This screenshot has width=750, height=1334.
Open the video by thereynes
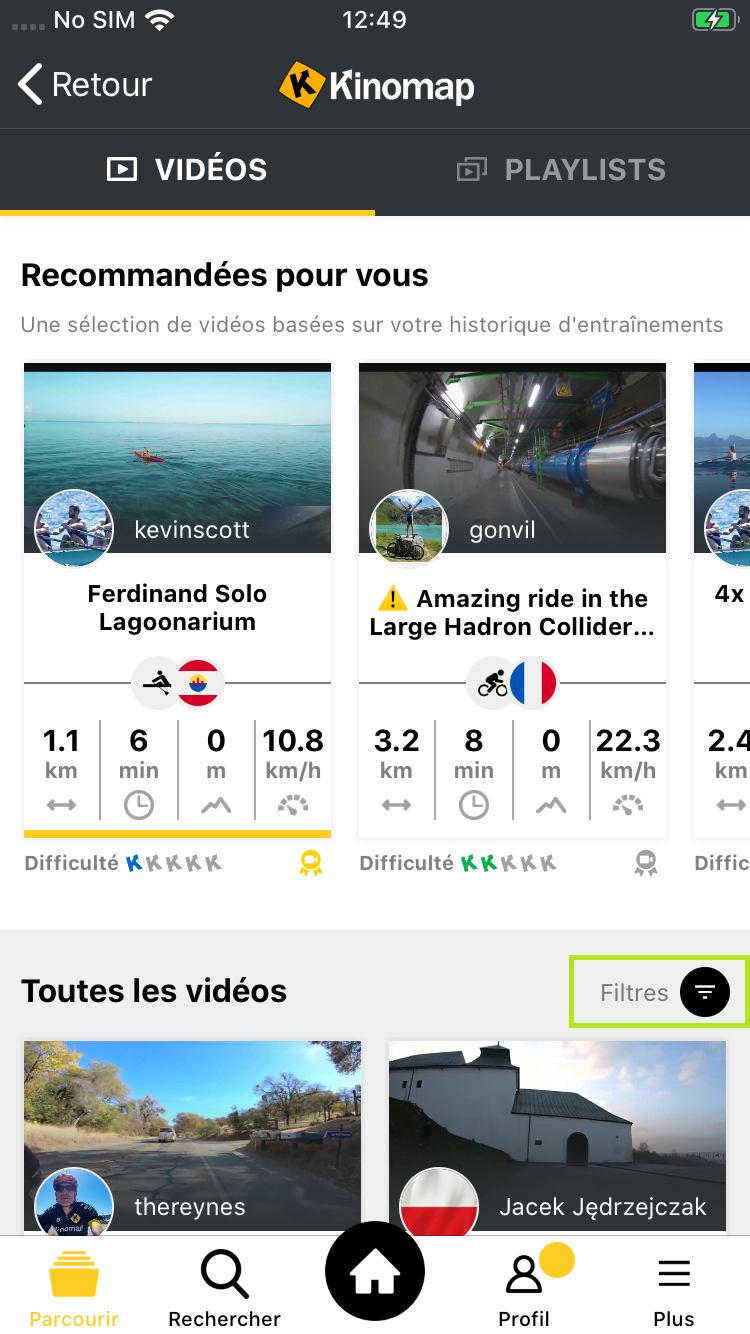(192, 1135)
